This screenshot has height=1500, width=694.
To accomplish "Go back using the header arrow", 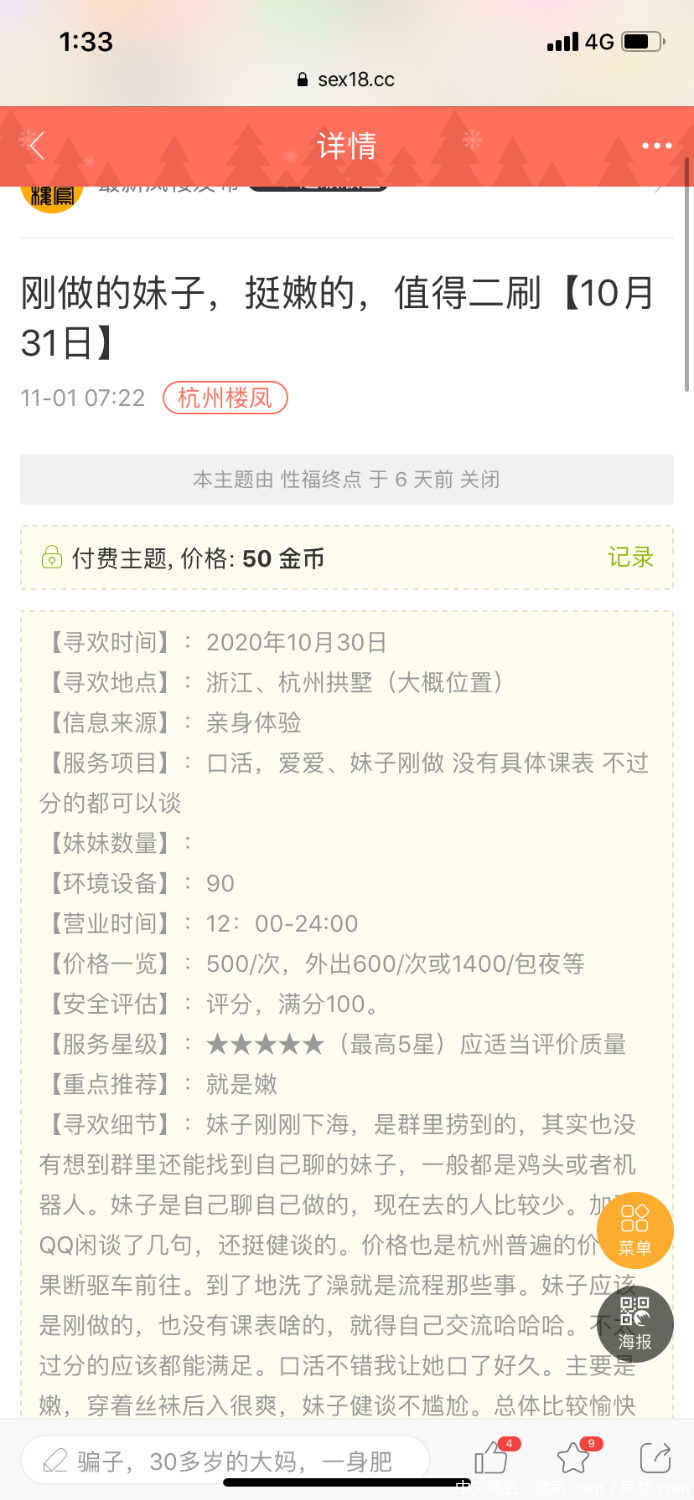I will point(37,147).
